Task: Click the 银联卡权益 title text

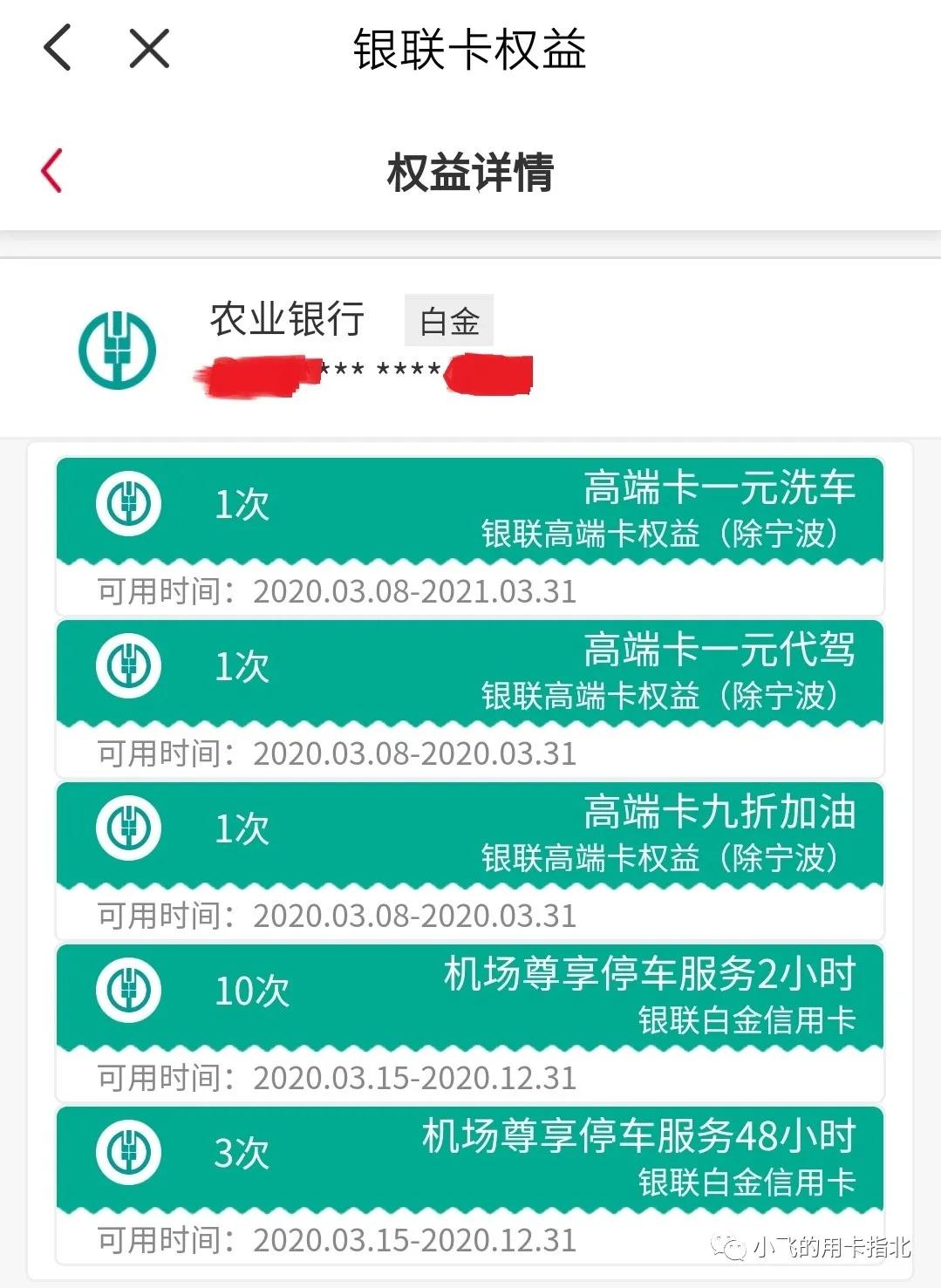Action: (x=471, y=50)
